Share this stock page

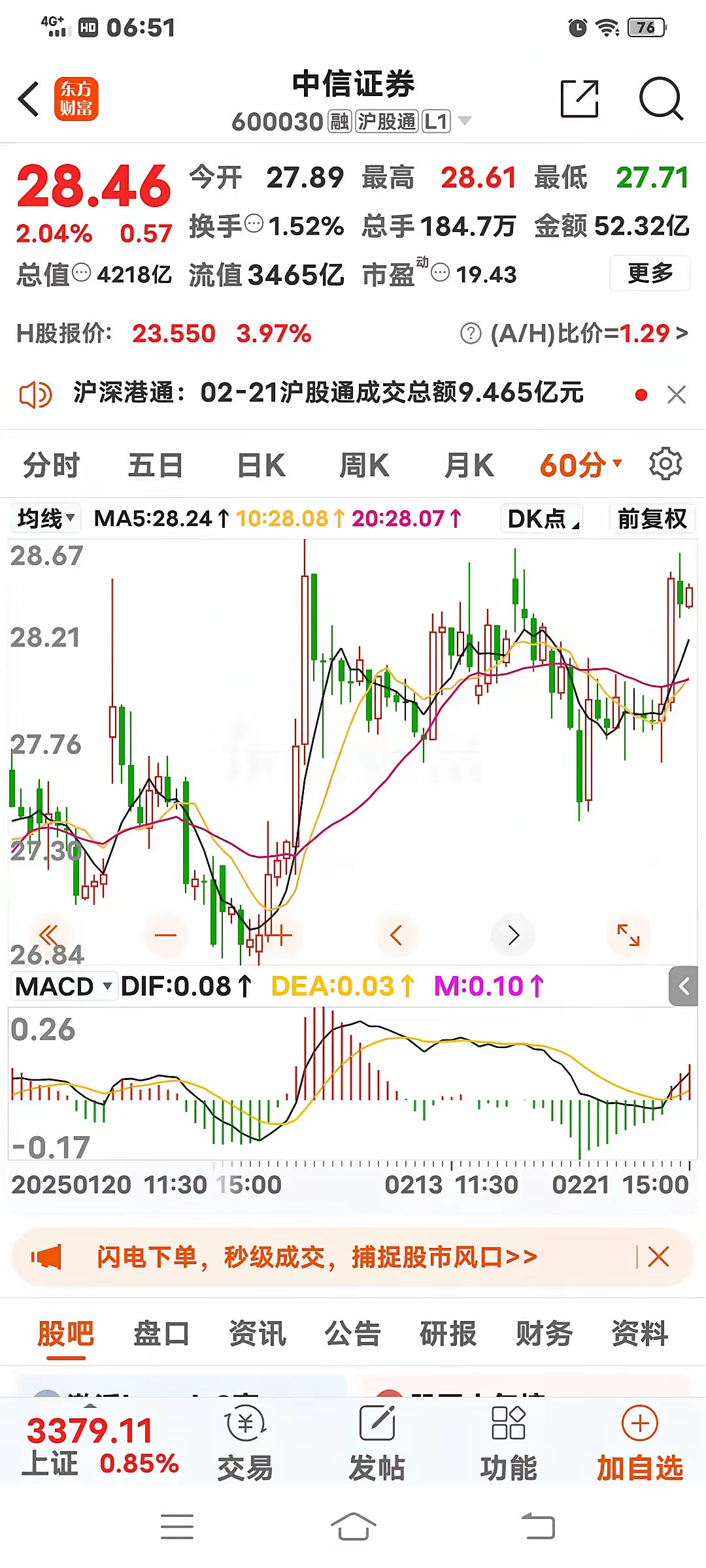point(580,99)
